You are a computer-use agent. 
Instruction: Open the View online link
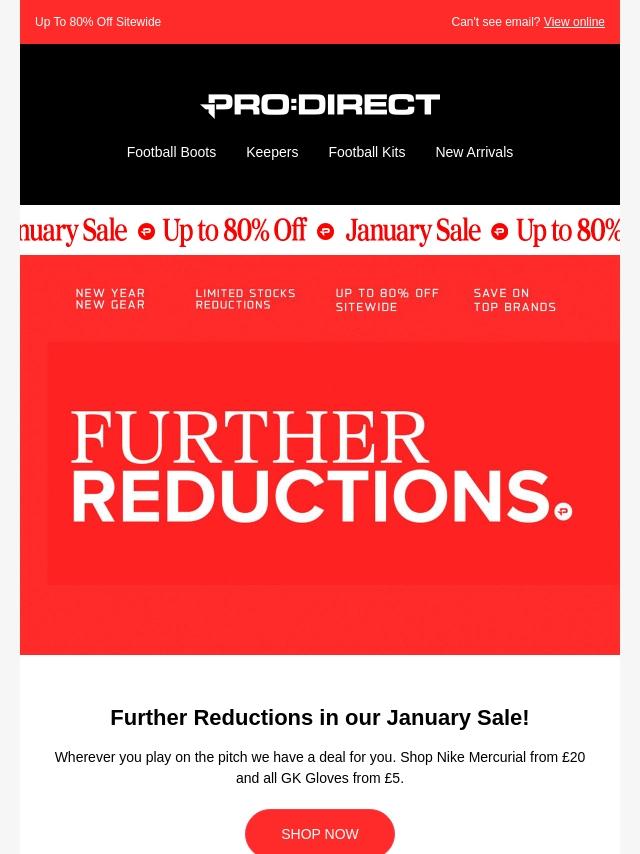[574, 22]
